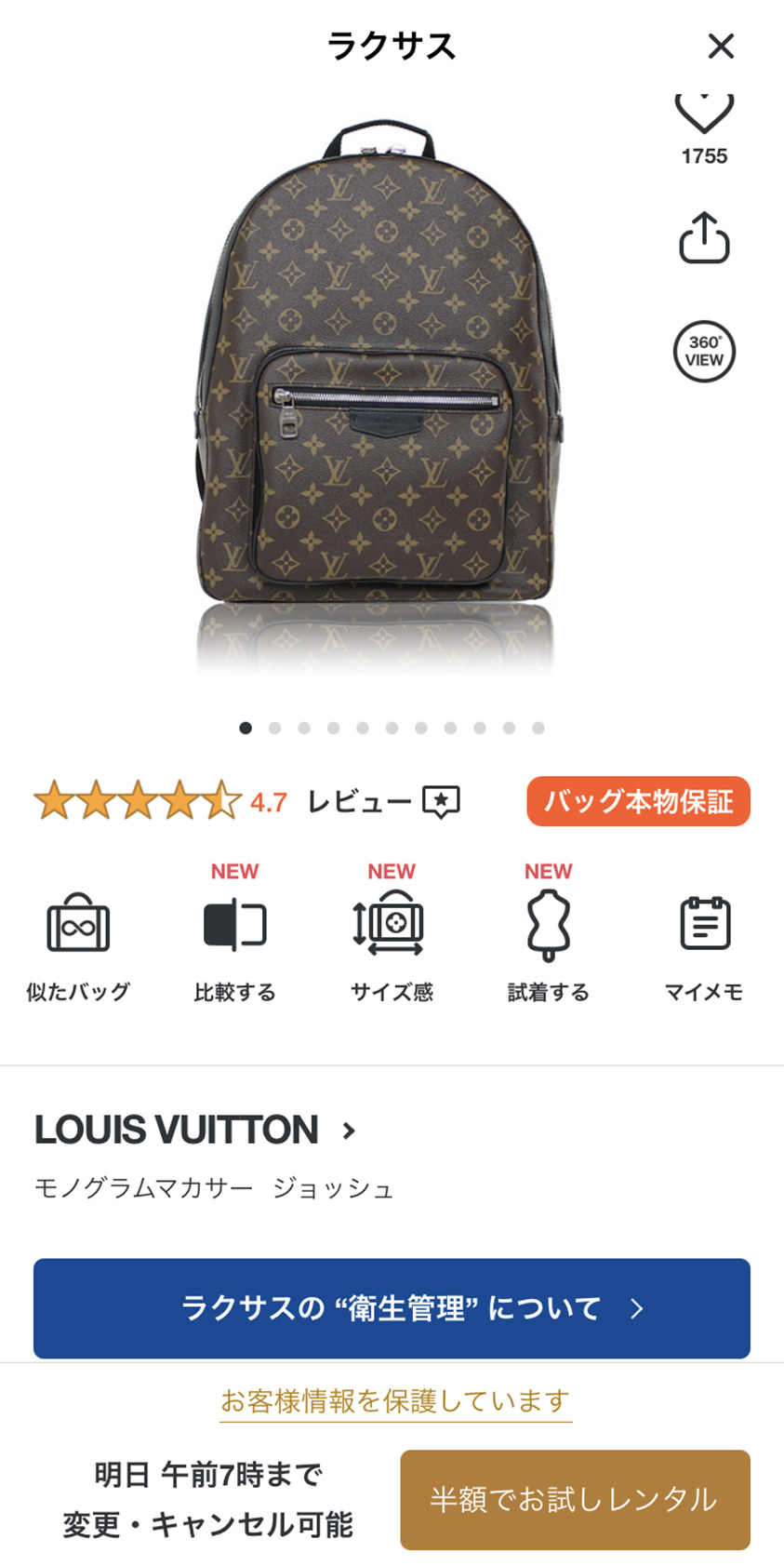Read about ラクサスの衛生管理
The width and height of the screenshot is (784, 1566).
(392, 1308)
